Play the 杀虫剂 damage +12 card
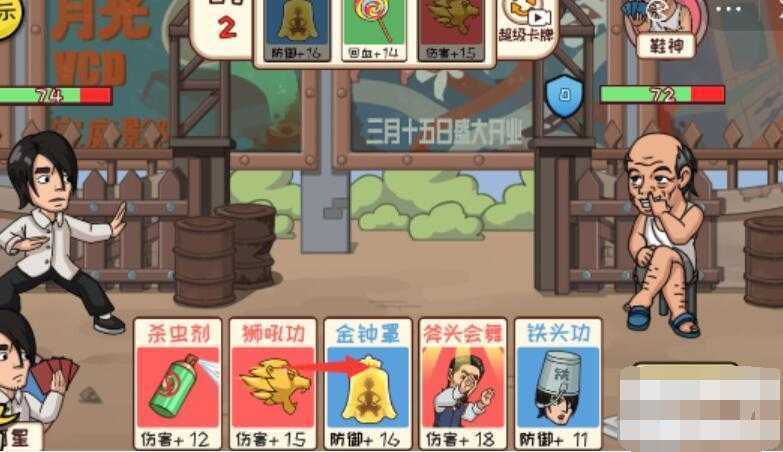Screen dimensions: 783x452 pyautogui.click(x=177, y=385)
